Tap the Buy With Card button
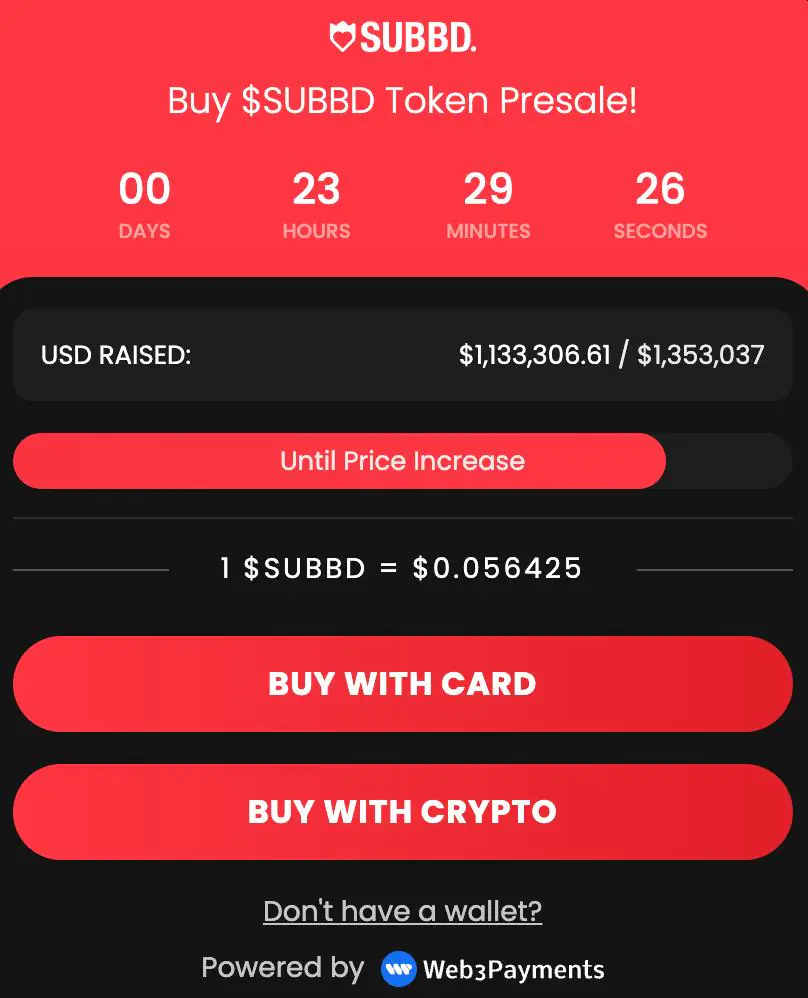 (x=402, y=684)
